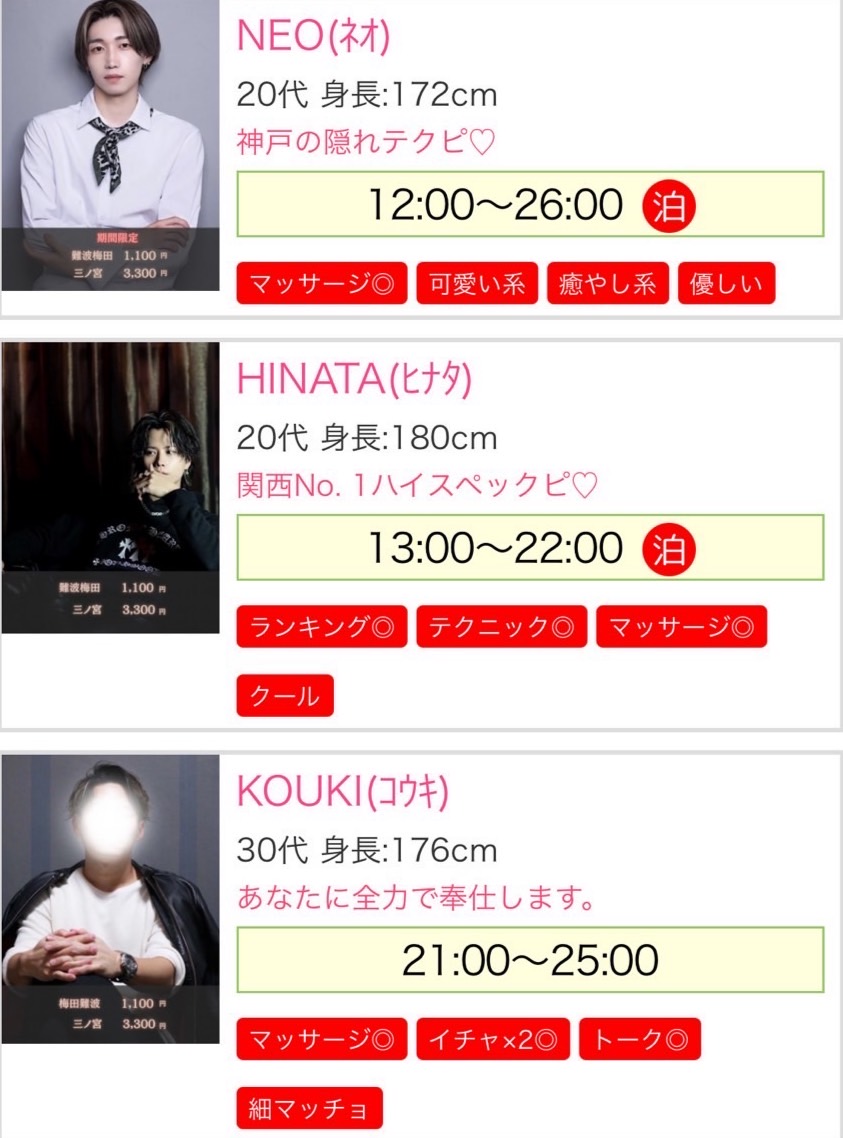
Task: Select the 細マッチョ tag on KOUKI's card
Action: point(310,1108)
